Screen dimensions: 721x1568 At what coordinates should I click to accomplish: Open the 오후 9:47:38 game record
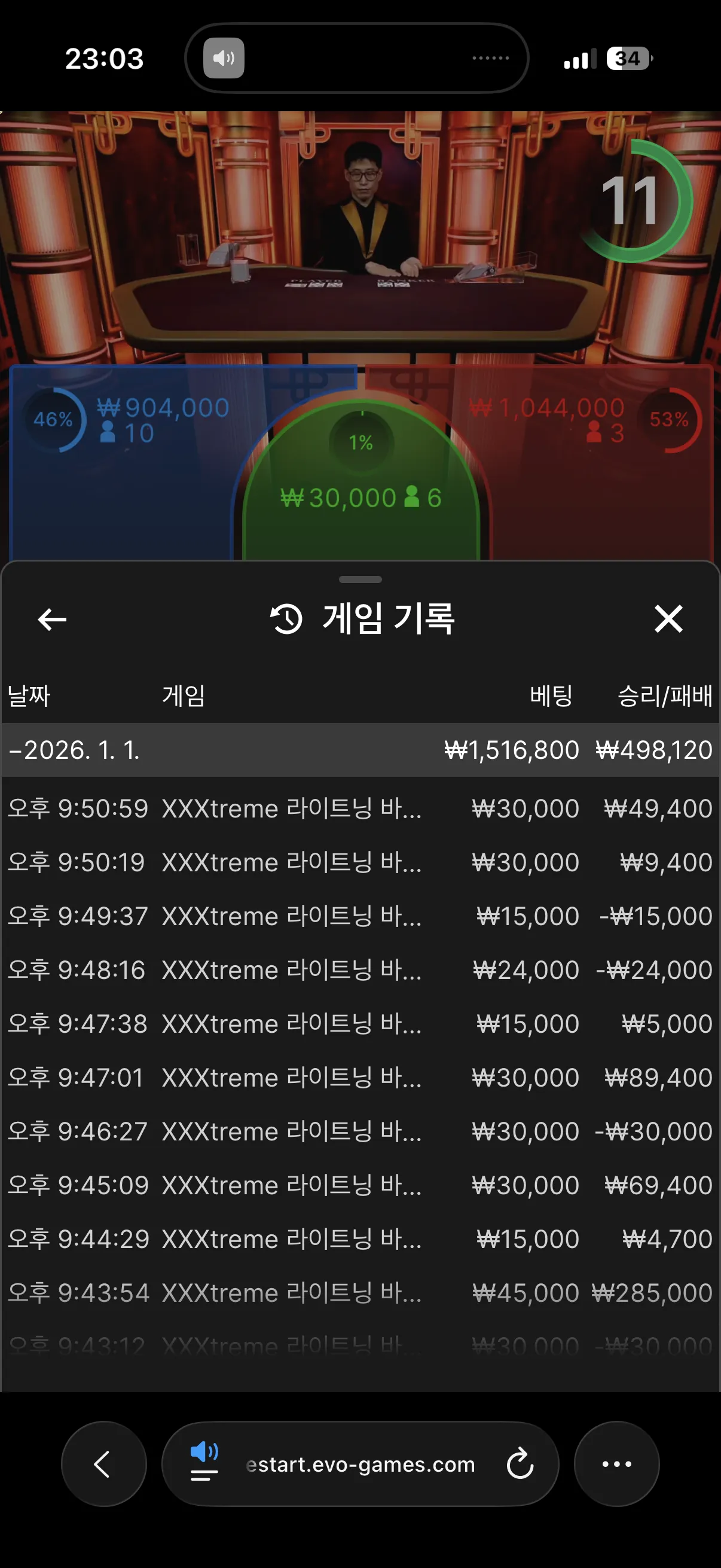[360, 1024]
